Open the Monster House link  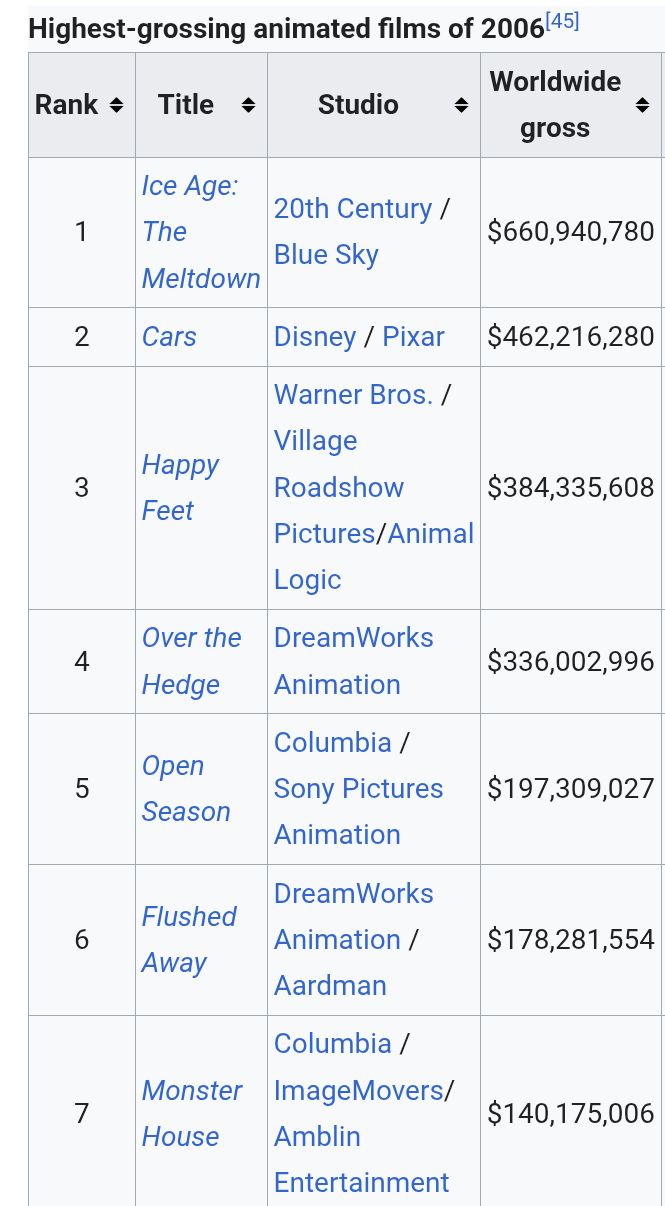click(x=192, y=1113)
